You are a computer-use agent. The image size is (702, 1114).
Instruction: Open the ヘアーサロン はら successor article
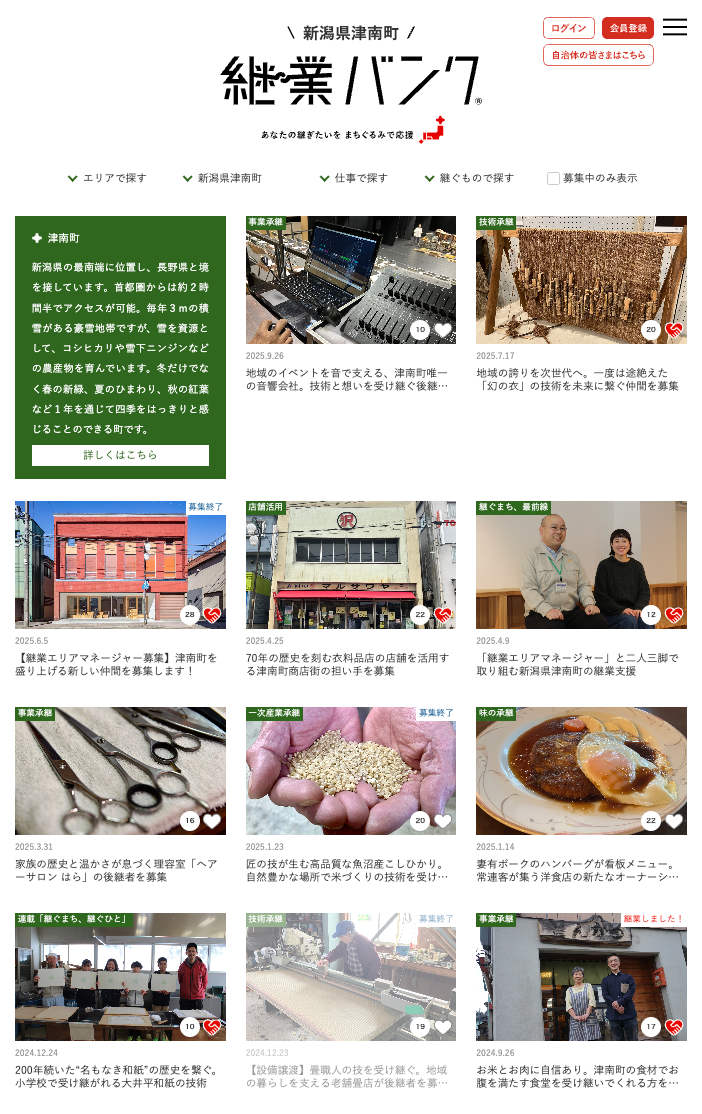(120, 770)
